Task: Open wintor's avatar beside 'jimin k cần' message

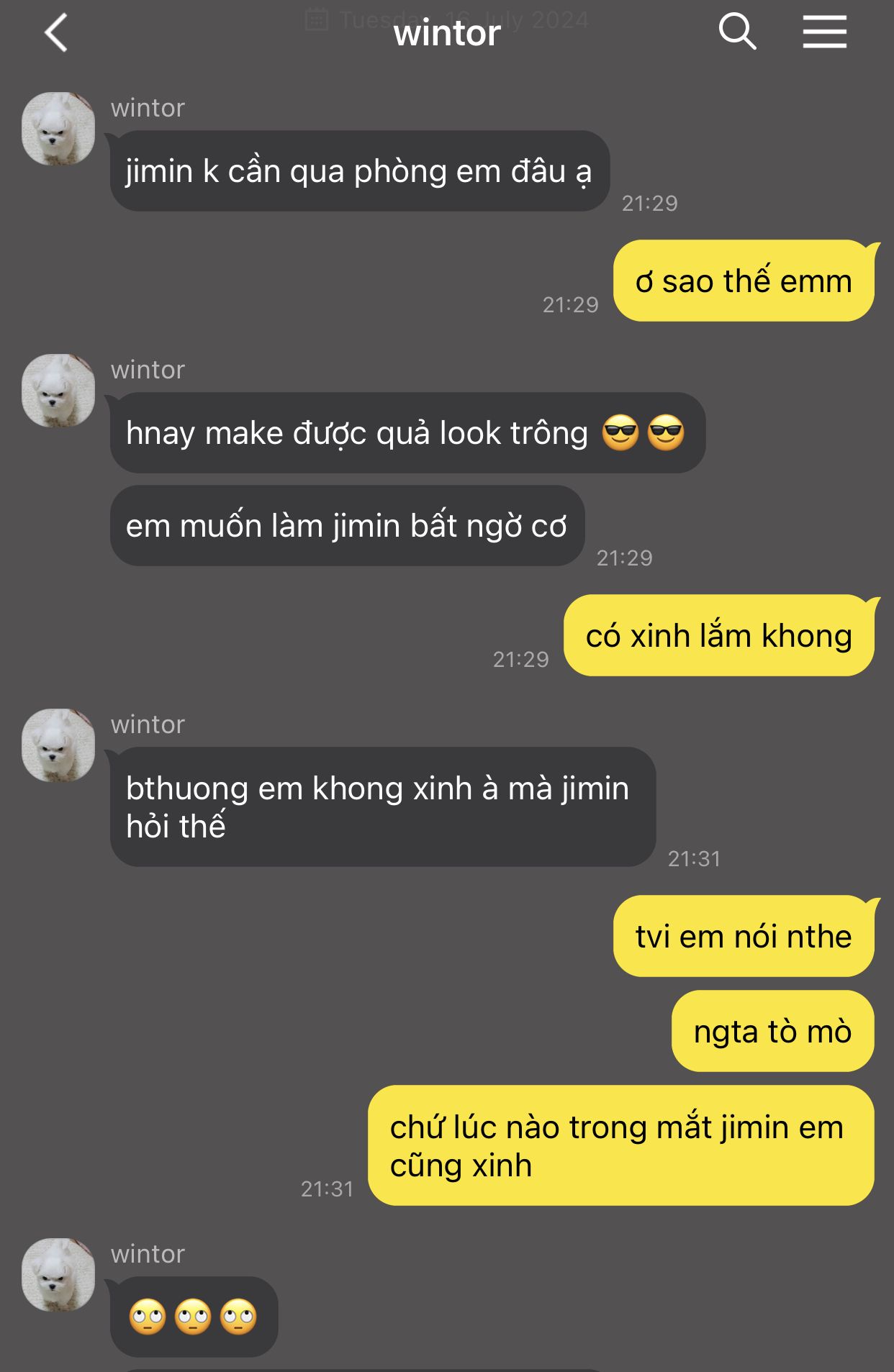Action: tap(58, 129)
